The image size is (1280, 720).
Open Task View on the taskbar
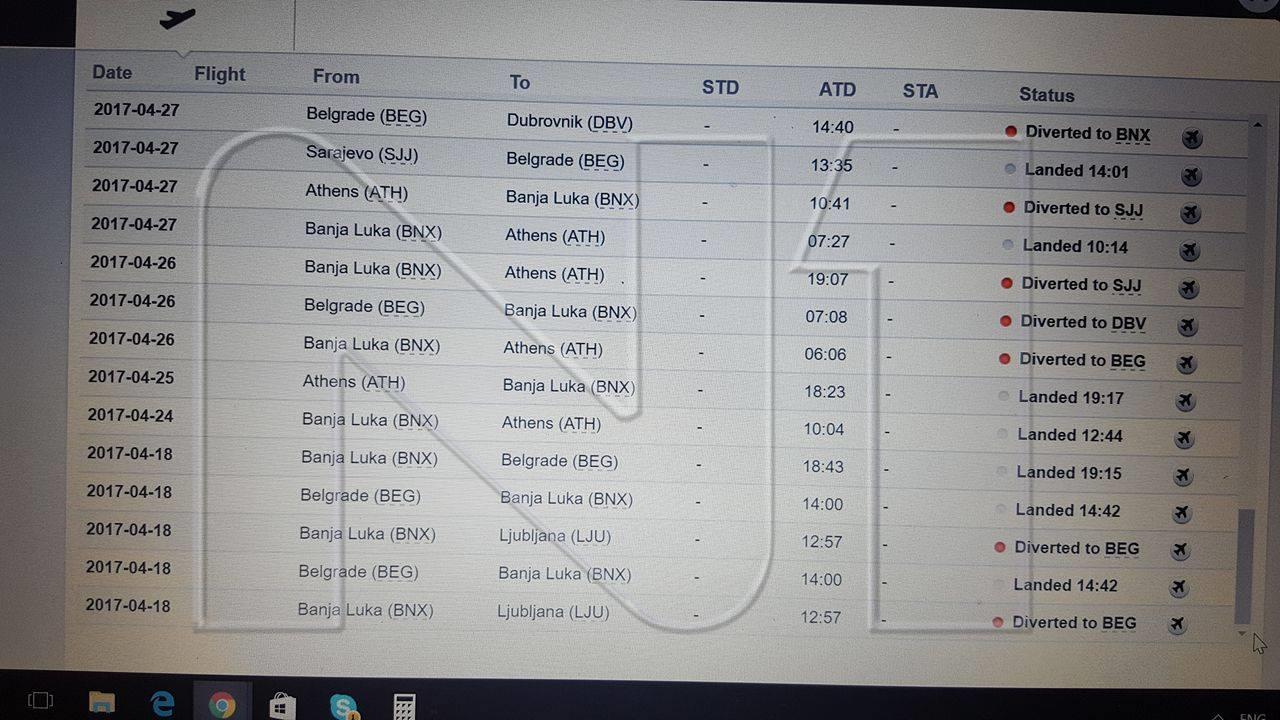click(41, 702)
